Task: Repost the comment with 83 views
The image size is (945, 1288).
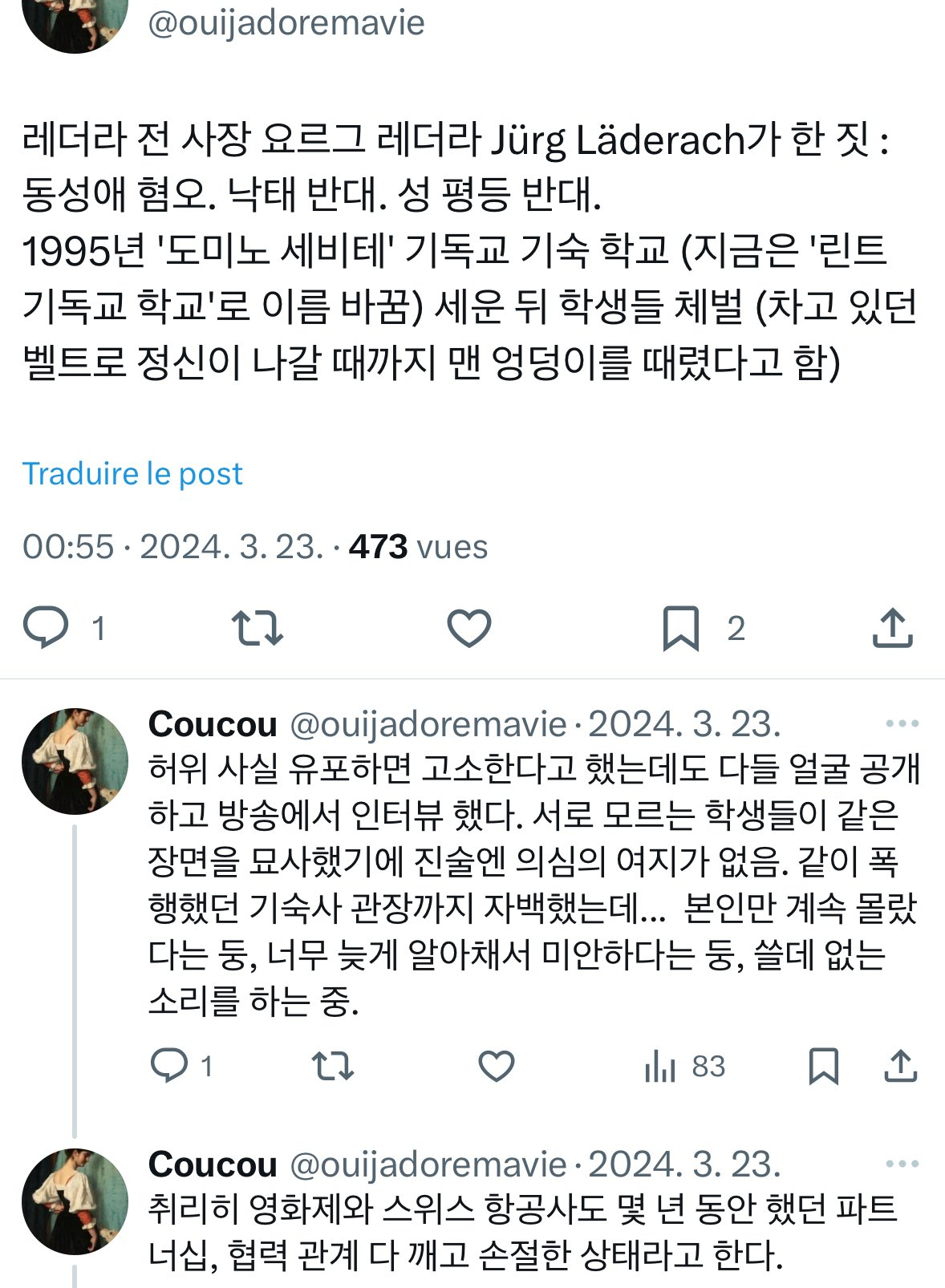Action: tap(332, 1066)
